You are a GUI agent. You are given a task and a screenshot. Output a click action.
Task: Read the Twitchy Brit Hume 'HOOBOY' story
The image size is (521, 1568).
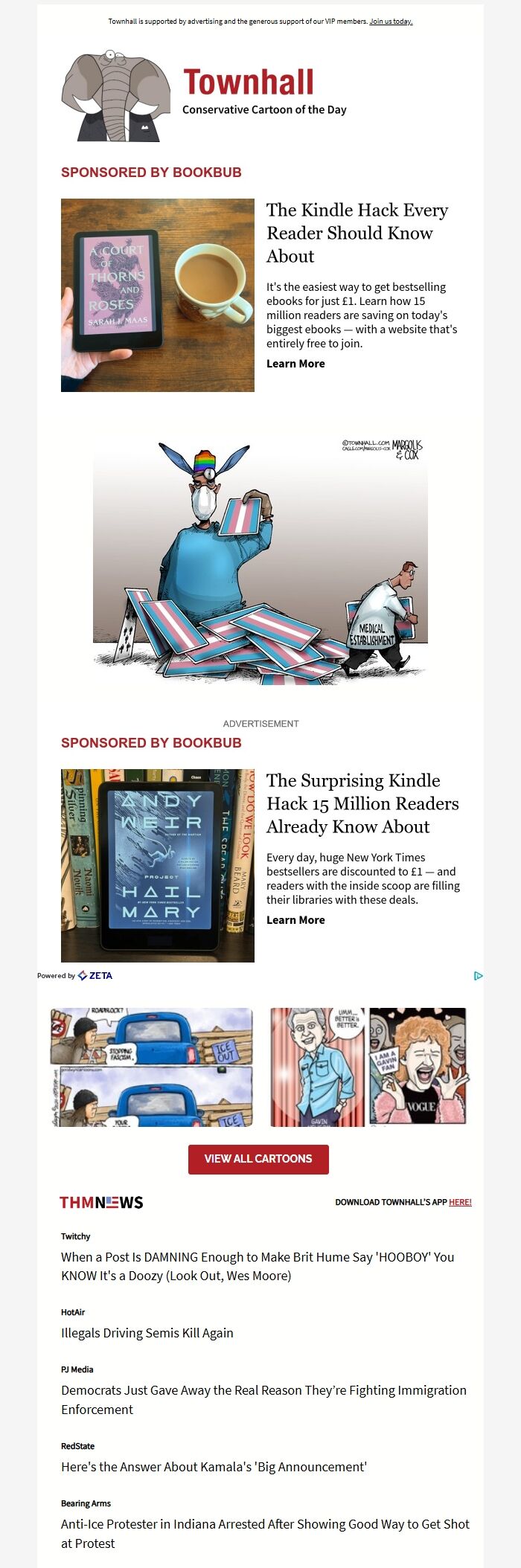pos(258,1266)
